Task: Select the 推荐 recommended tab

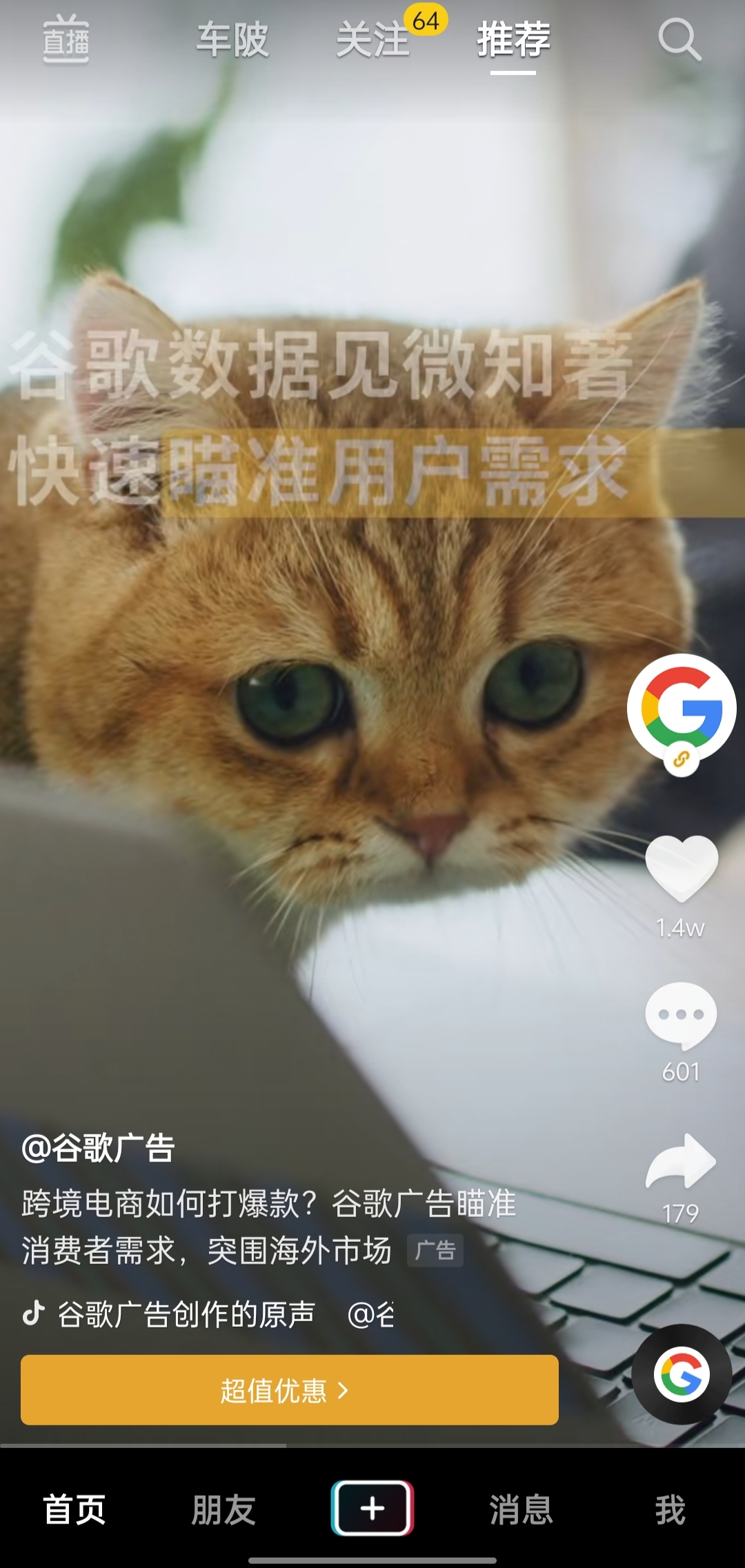Action: click(x=513, y=39)
